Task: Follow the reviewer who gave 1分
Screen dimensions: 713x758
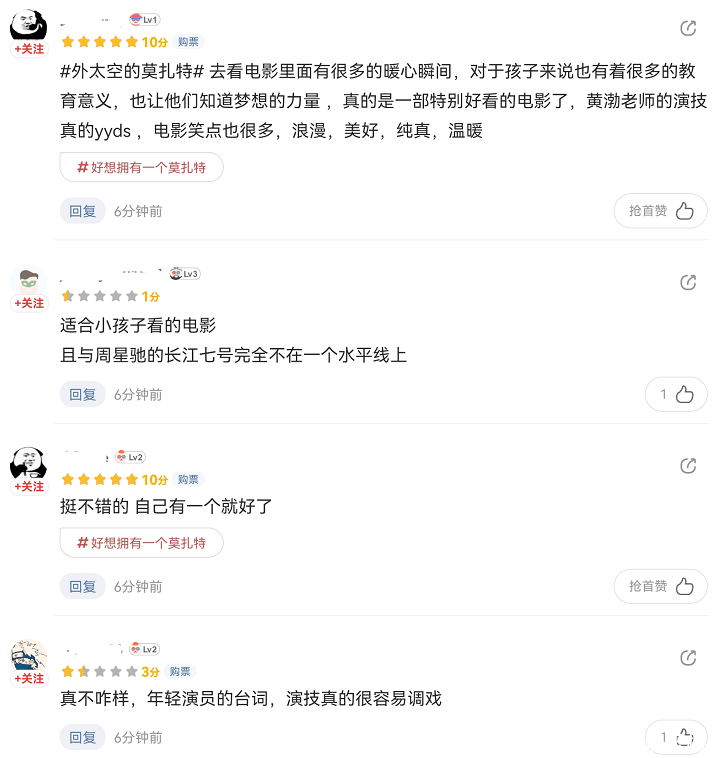Action: tap(29, 303)
